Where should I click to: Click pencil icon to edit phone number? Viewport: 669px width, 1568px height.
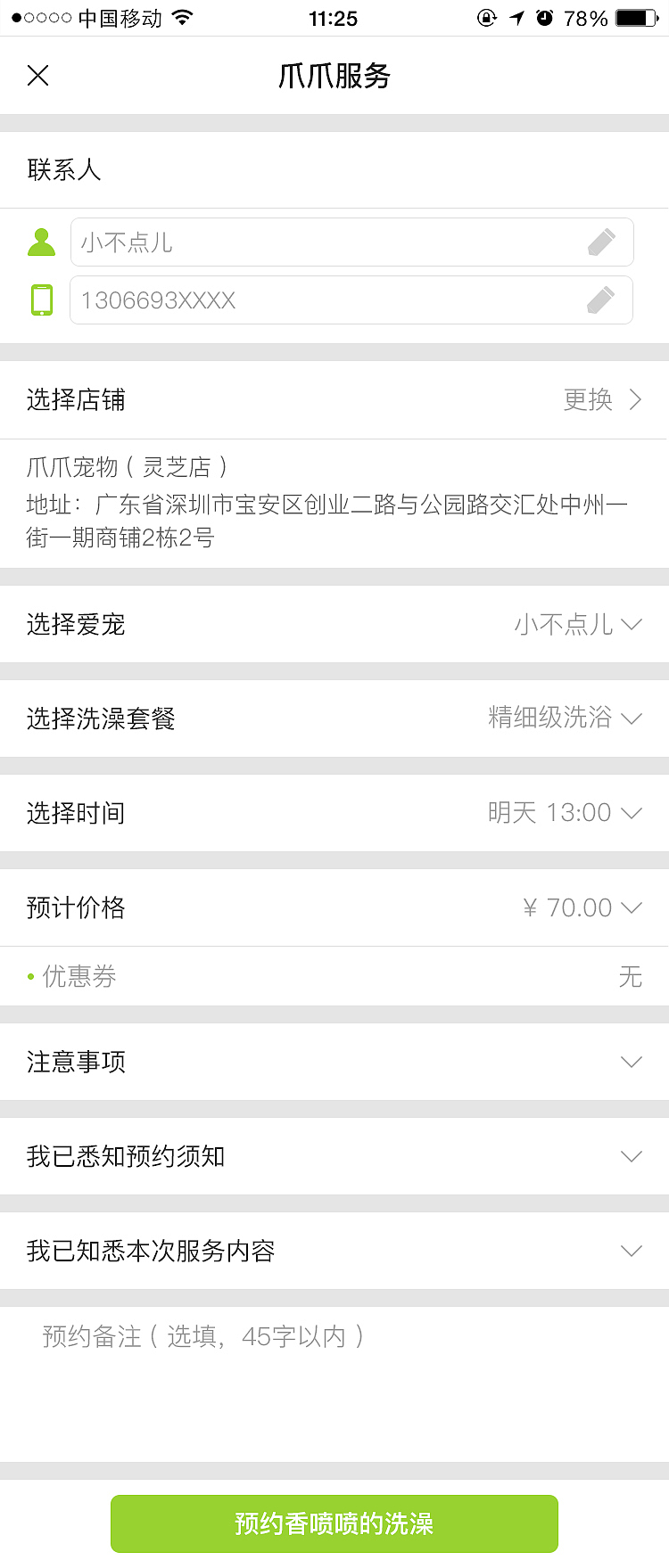pyautogui.click(x=603, y=300)
